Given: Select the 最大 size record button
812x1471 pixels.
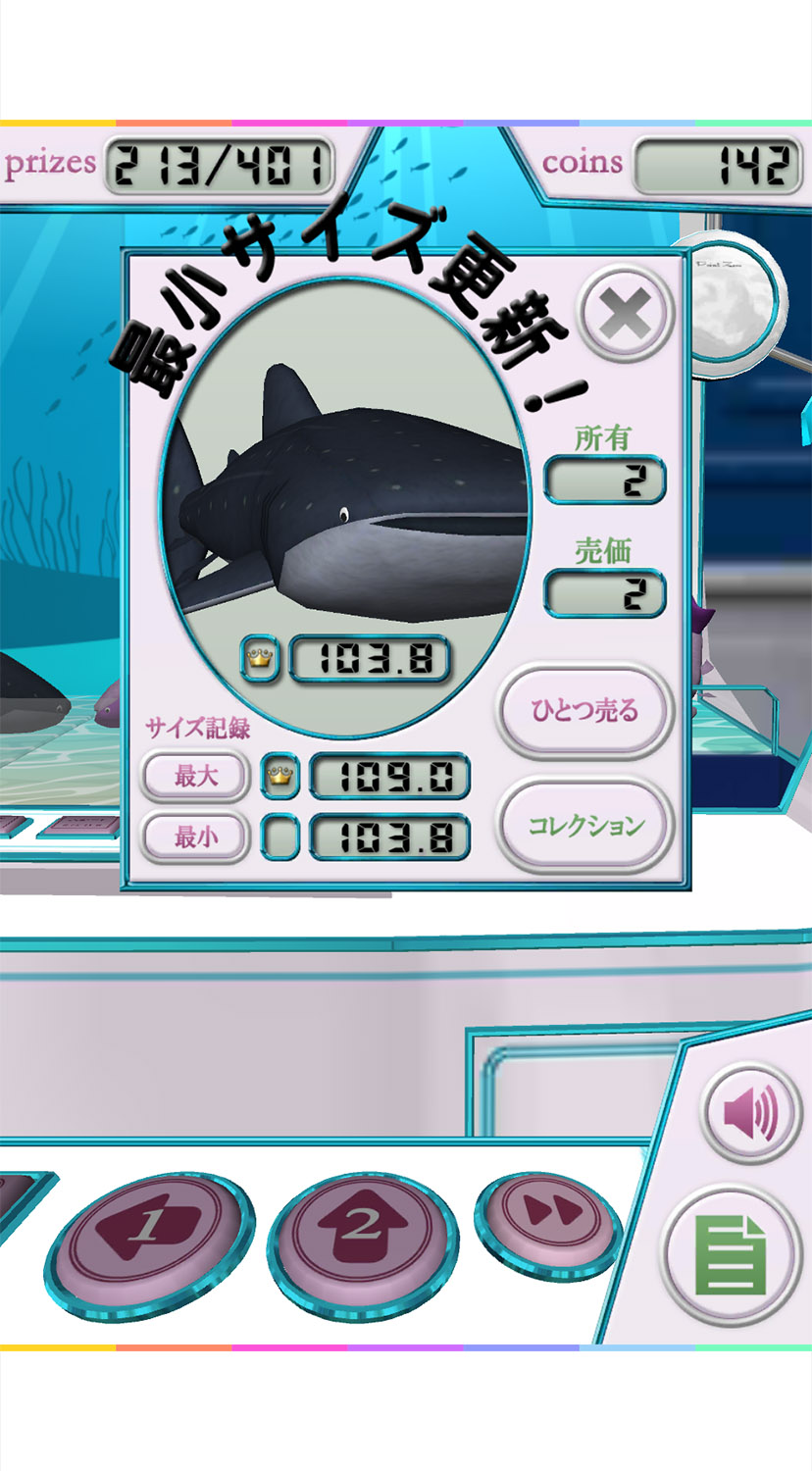Looking at the screenshot, I should [x=195, y=777].
